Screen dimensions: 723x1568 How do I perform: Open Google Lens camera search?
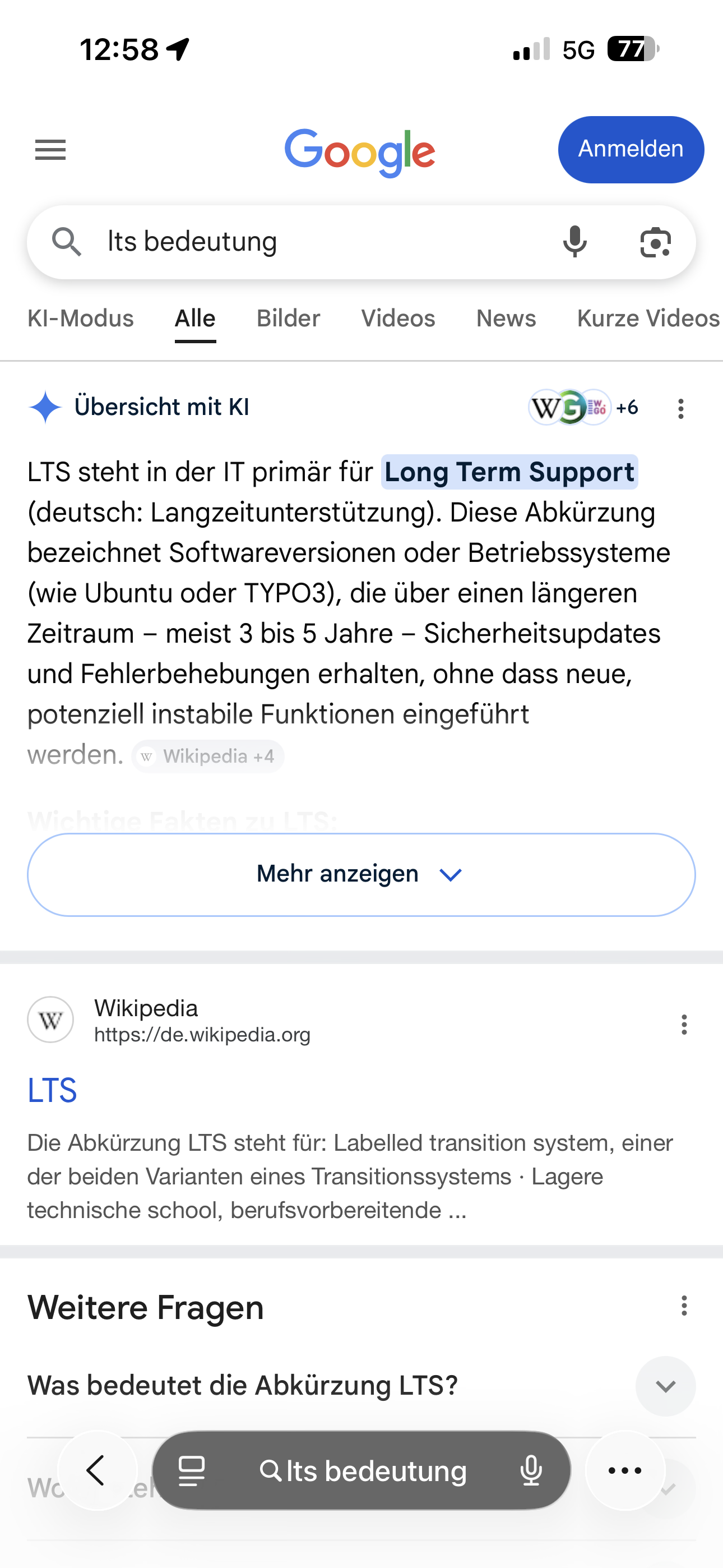[x=655, y=242]
